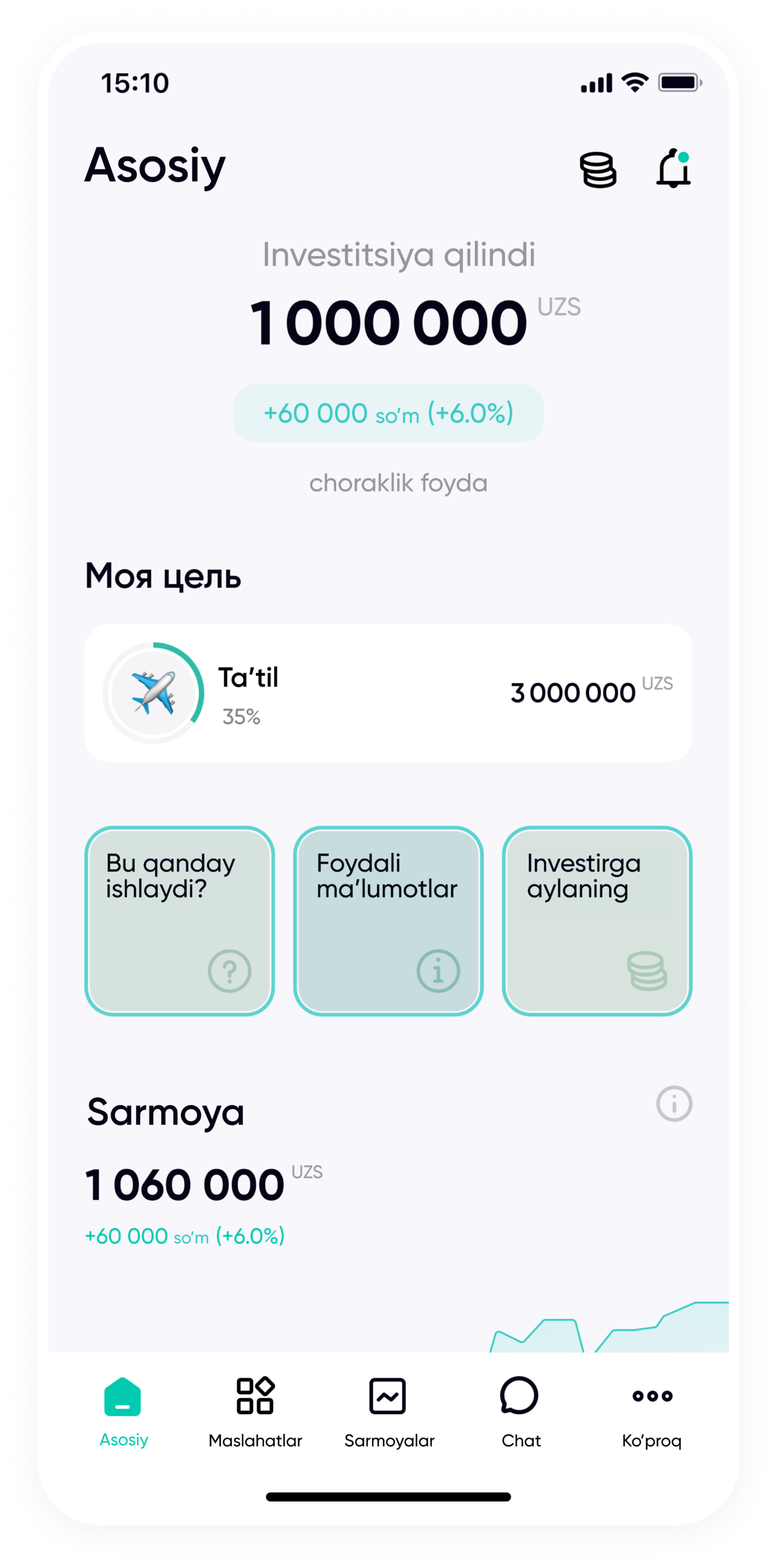The height and width of the screenshot is (1568, 777).
Task: Open the Ta'til goal card
Action: click(388, 692)
